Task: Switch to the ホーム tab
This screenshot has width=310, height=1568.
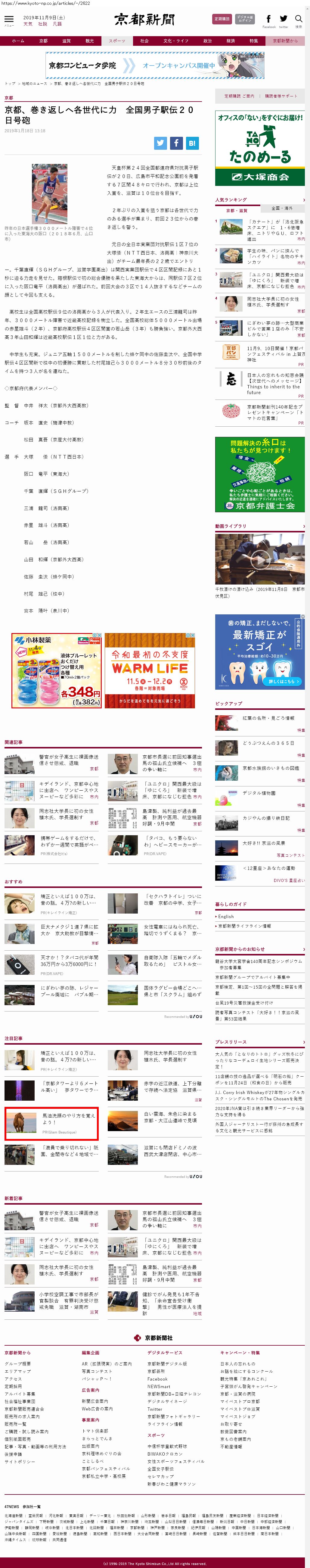Action: (18, 41)
